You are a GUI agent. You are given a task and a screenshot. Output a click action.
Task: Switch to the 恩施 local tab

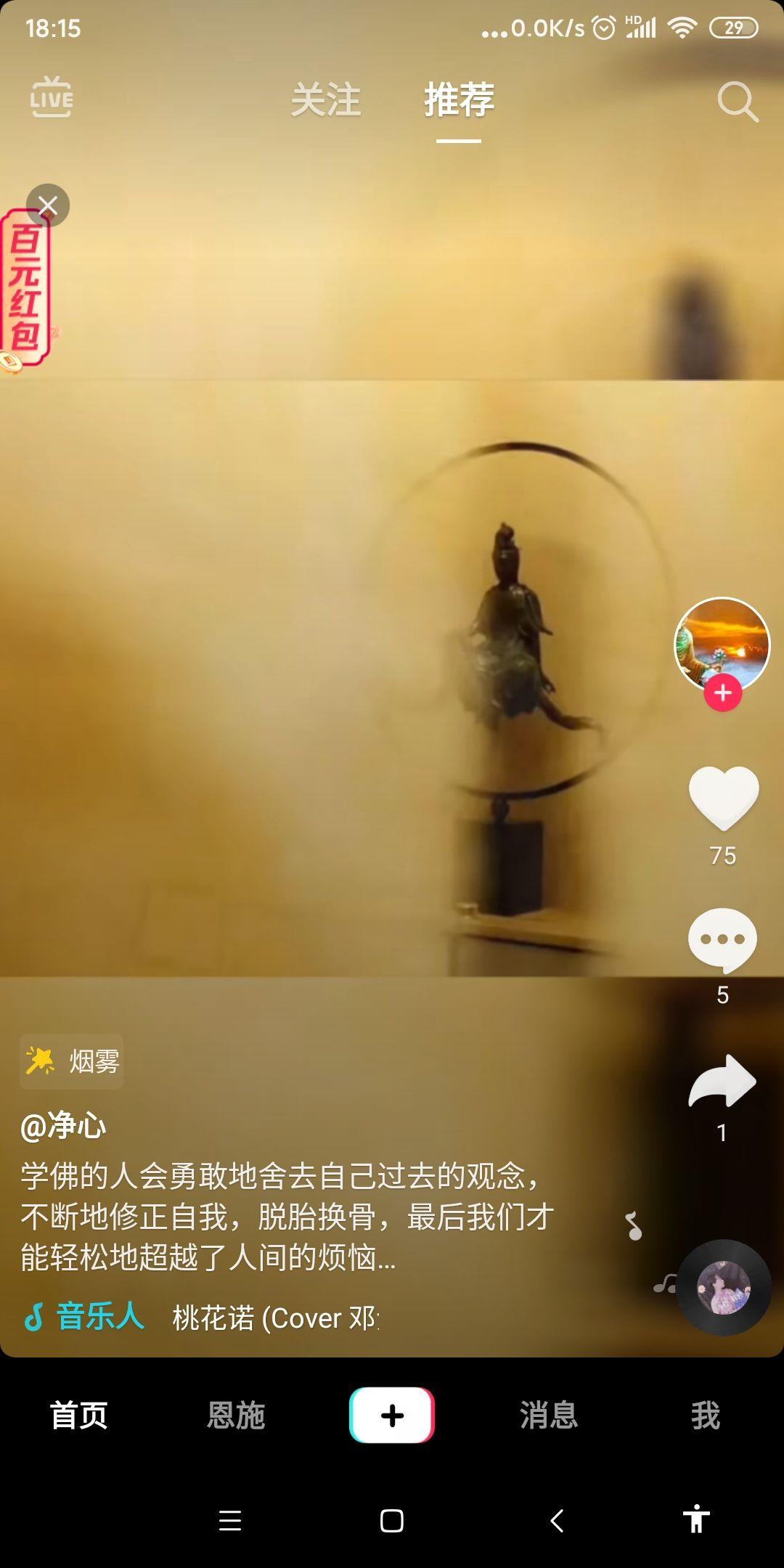click(236, 1416)
